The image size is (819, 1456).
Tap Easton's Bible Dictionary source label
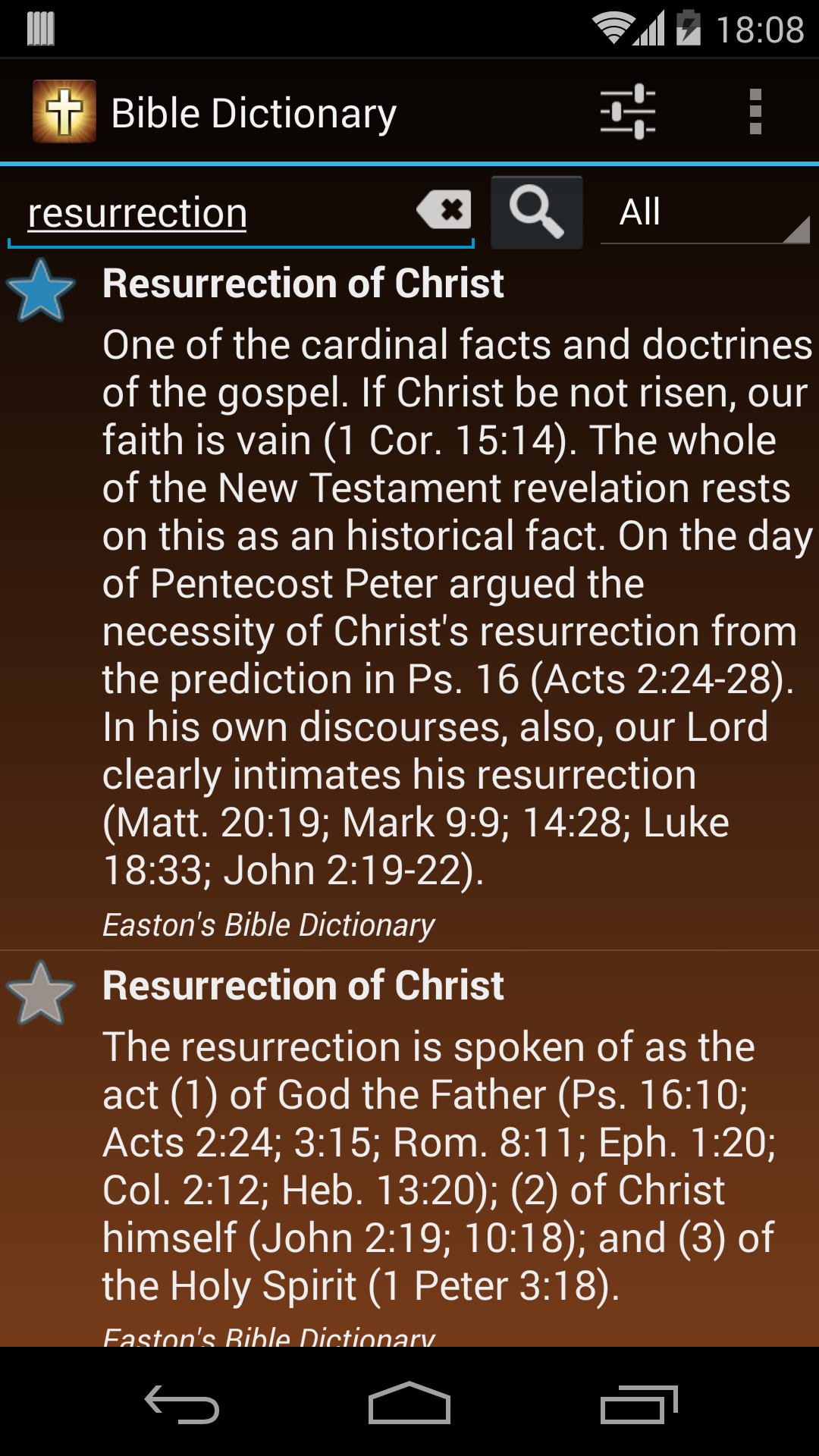tap(267, 924)
